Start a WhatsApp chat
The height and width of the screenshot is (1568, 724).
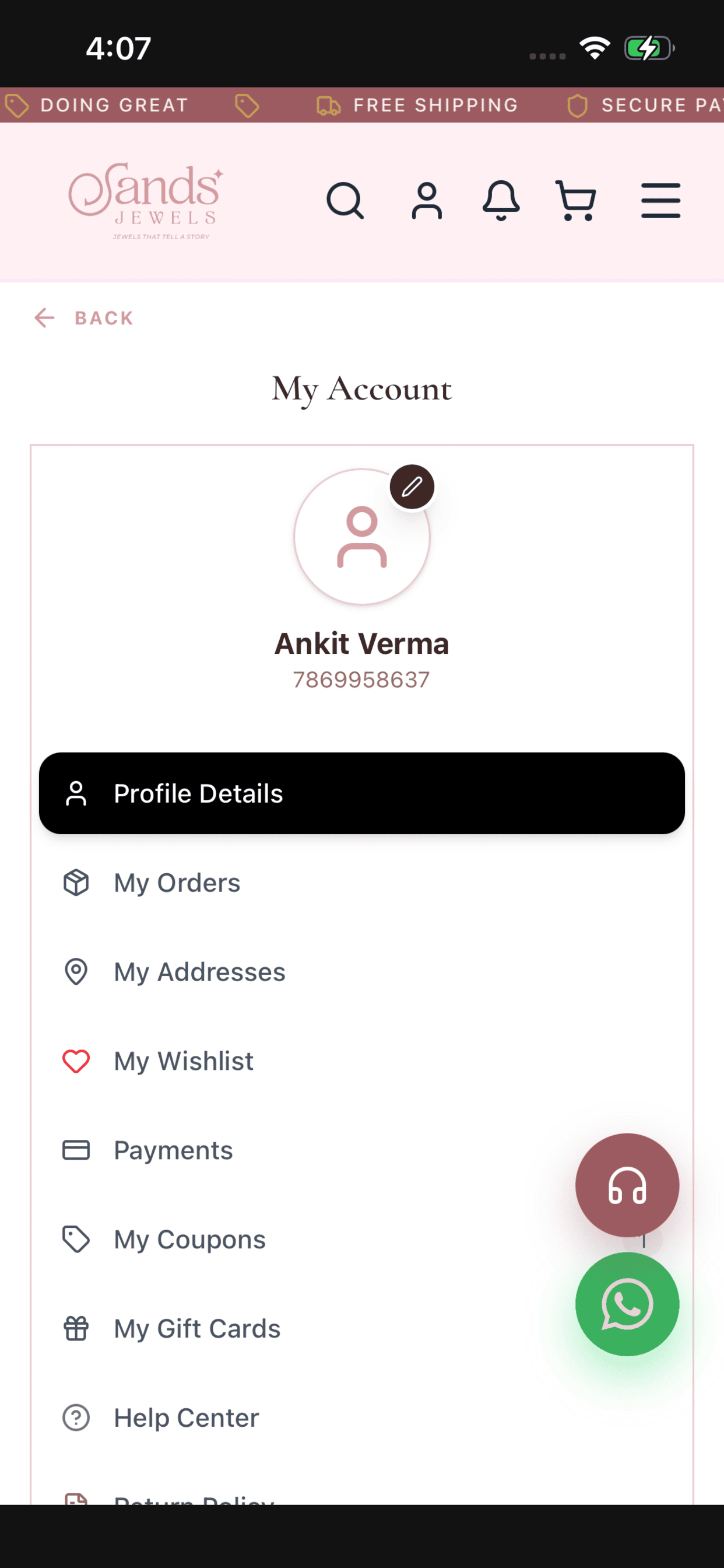pos(627,1304)
